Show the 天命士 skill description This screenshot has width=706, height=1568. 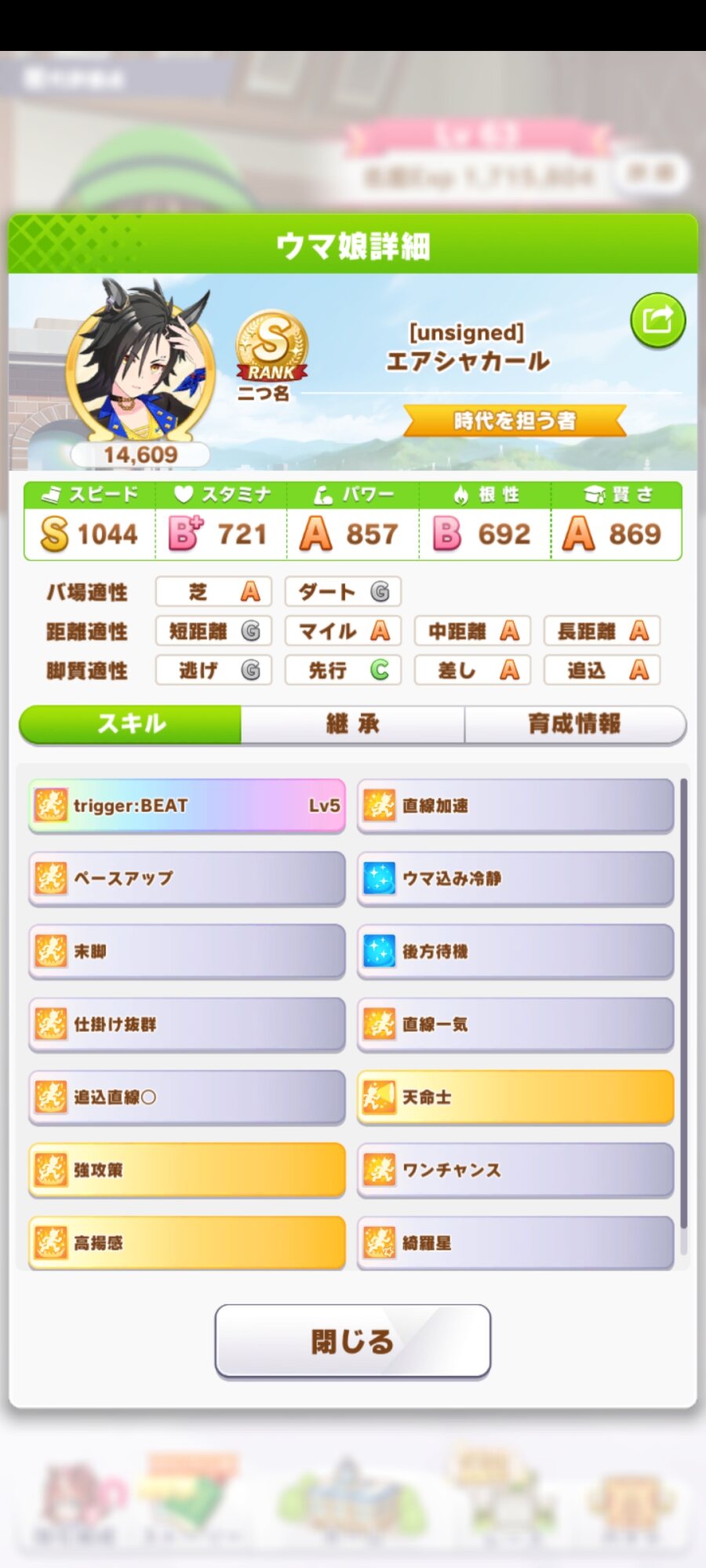click(515, 1098)
